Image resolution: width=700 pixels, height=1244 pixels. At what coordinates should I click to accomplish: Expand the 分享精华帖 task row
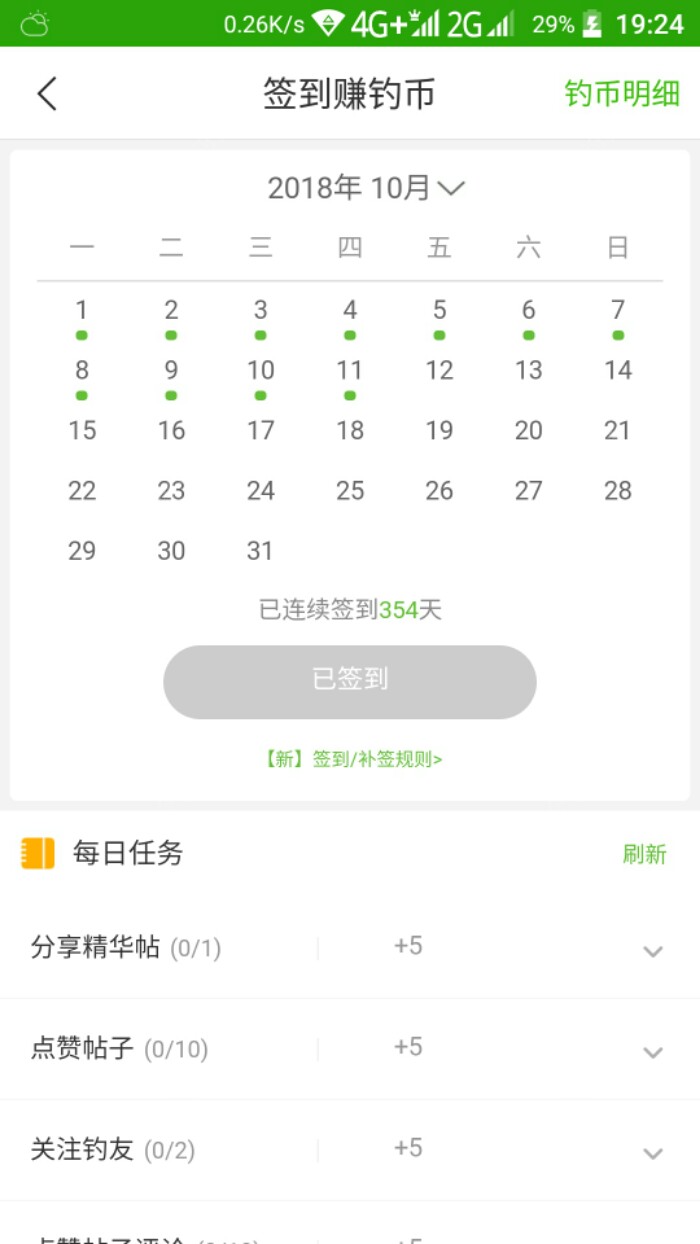coord(652,950)
